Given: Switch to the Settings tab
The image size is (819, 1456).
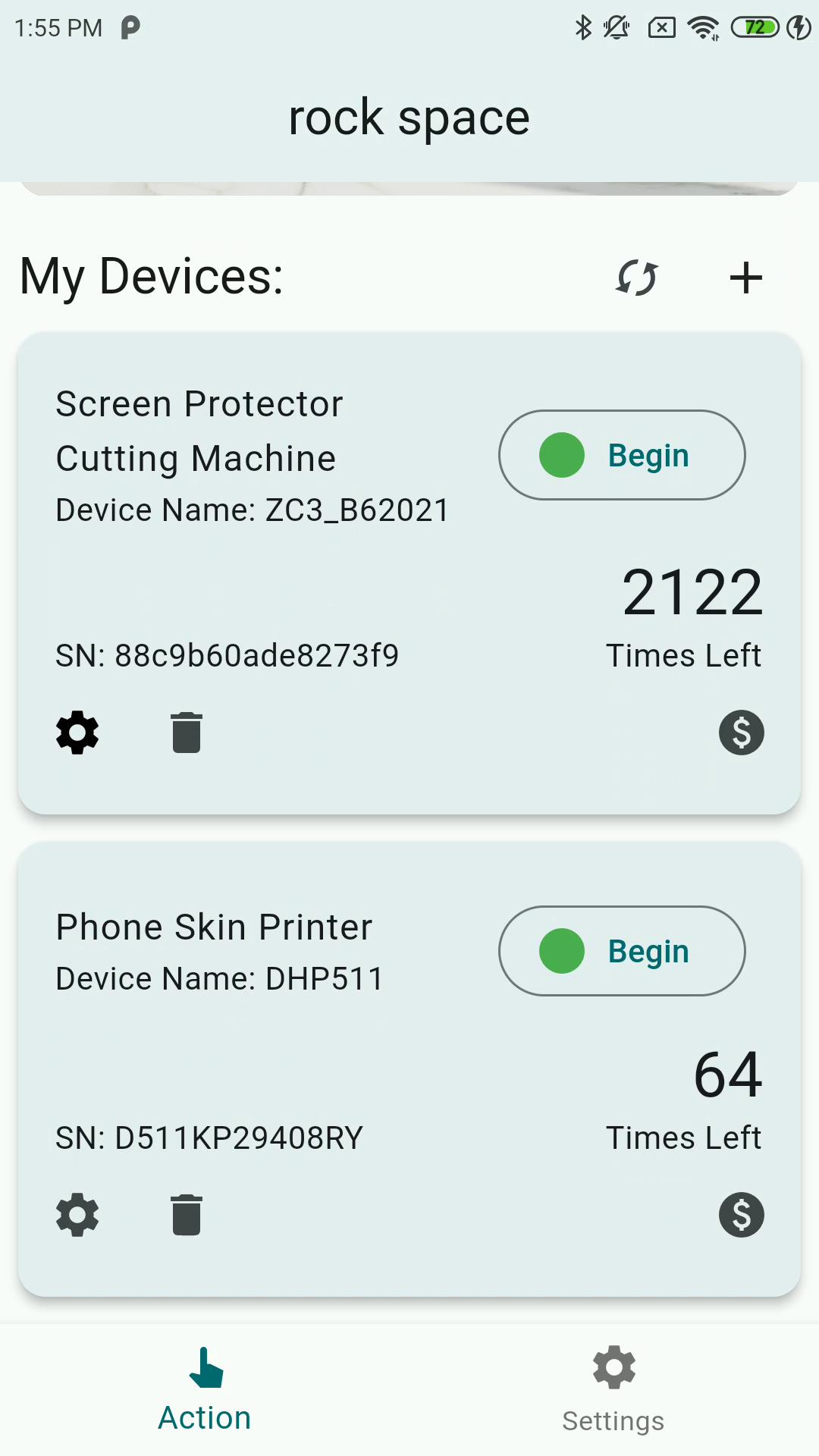Looking at the screenshot, I should [613, 1389].
